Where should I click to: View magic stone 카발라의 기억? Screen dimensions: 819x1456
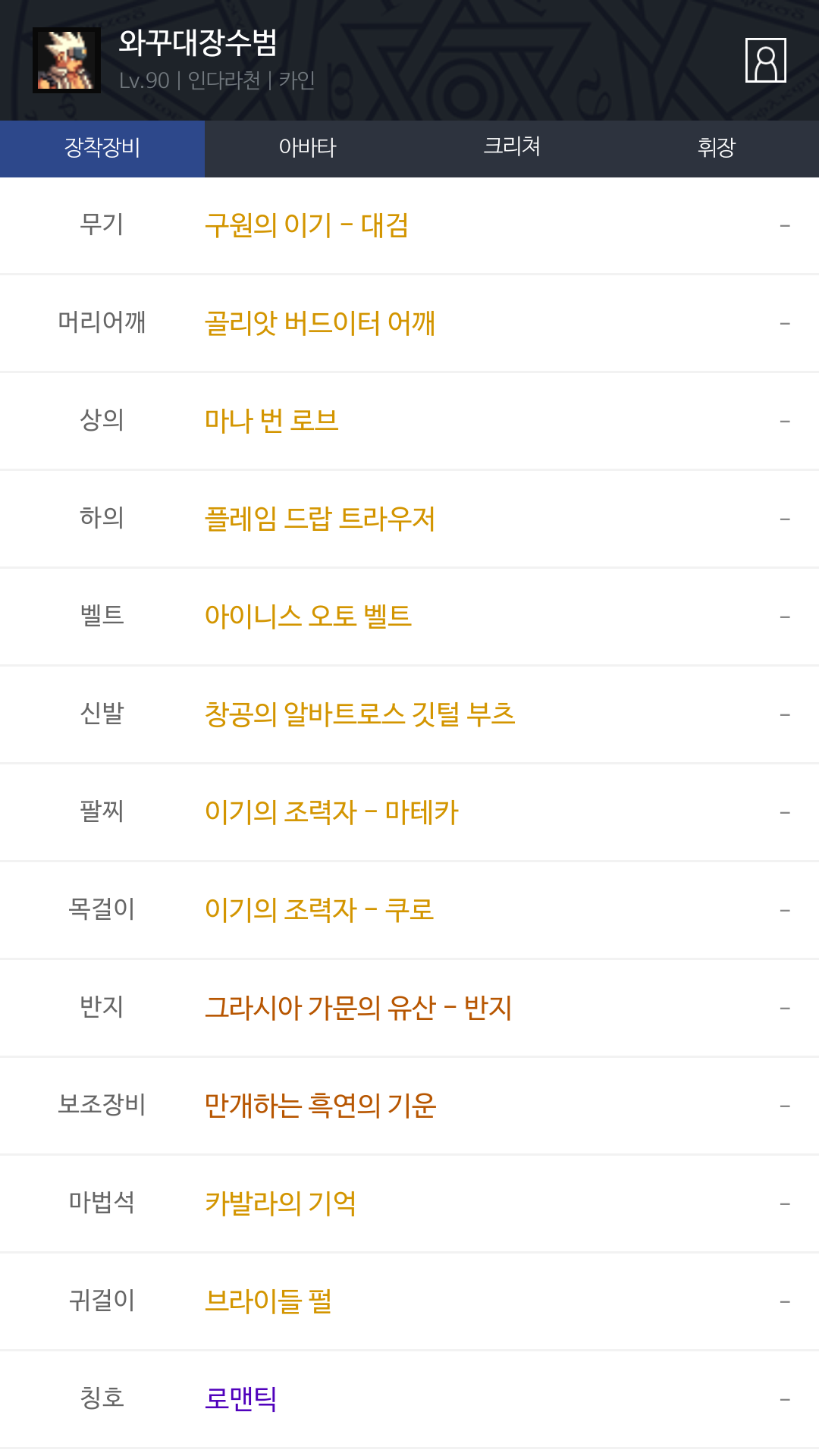[x=281, y=1203]
